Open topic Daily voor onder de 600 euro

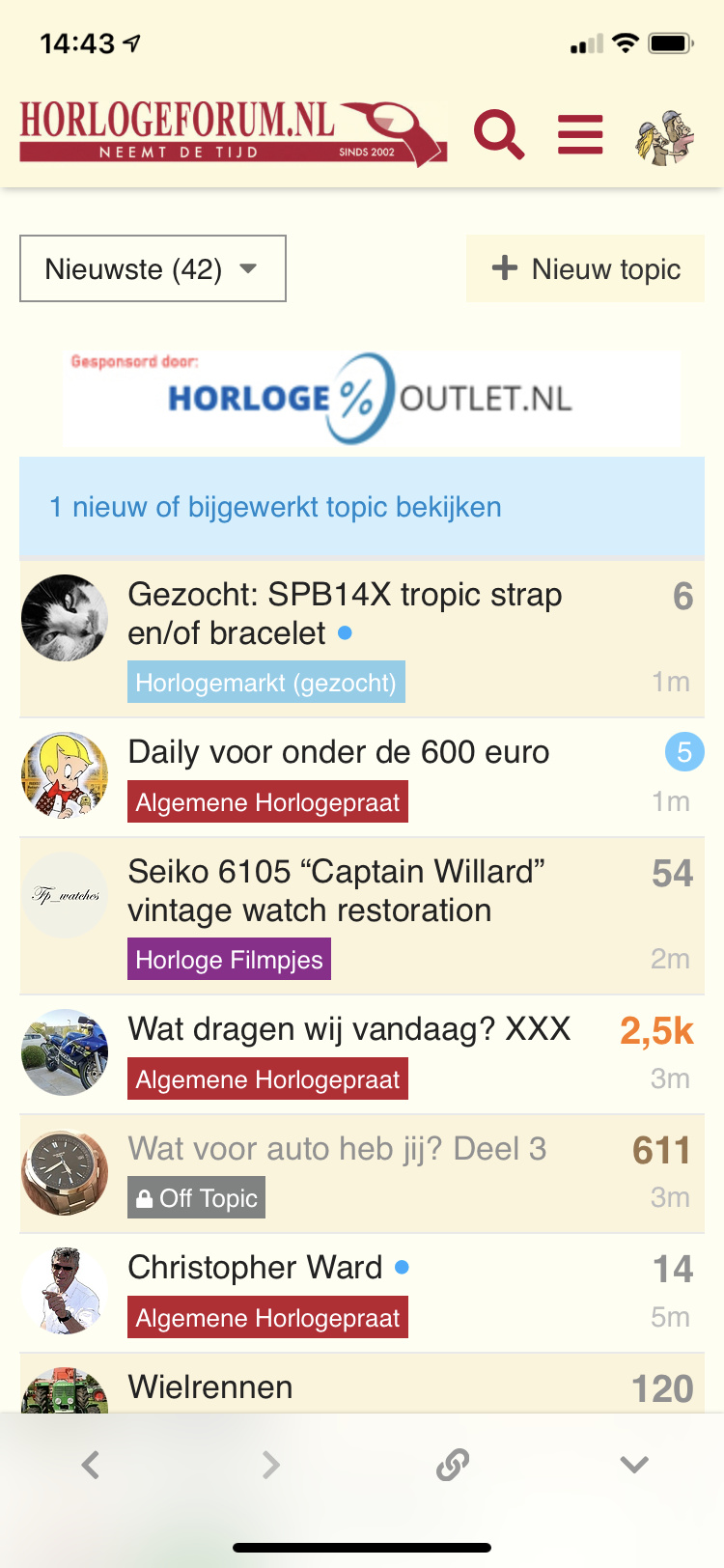click(339, 752)
